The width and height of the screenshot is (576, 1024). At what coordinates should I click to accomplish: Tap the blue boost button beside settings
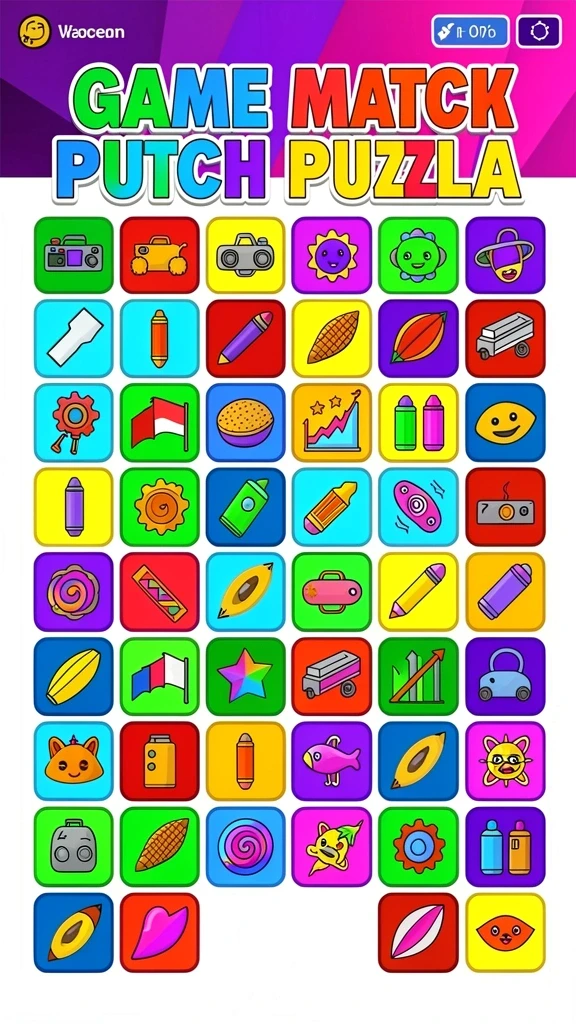(x=470, y=31)
